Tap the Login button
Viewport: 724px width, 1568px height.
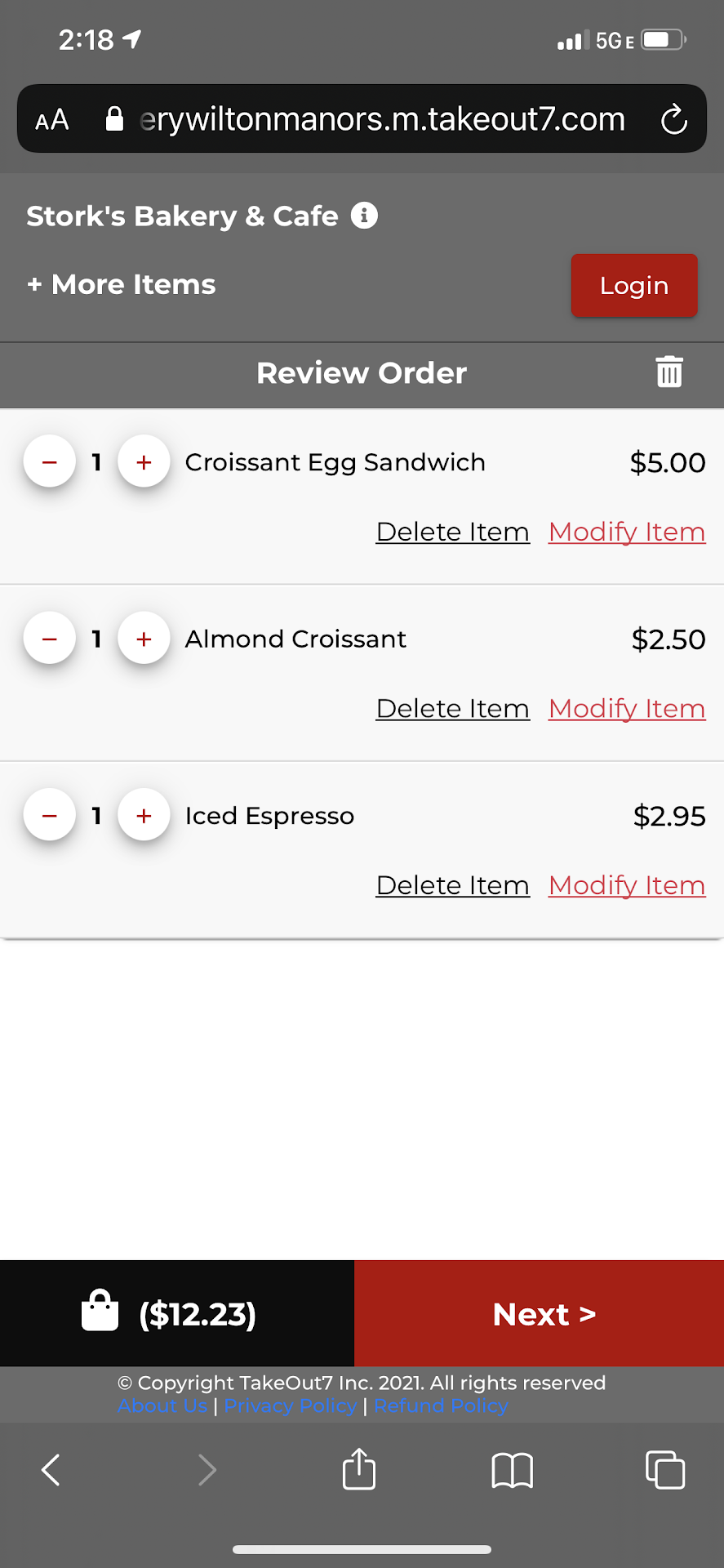pos(633,285)
